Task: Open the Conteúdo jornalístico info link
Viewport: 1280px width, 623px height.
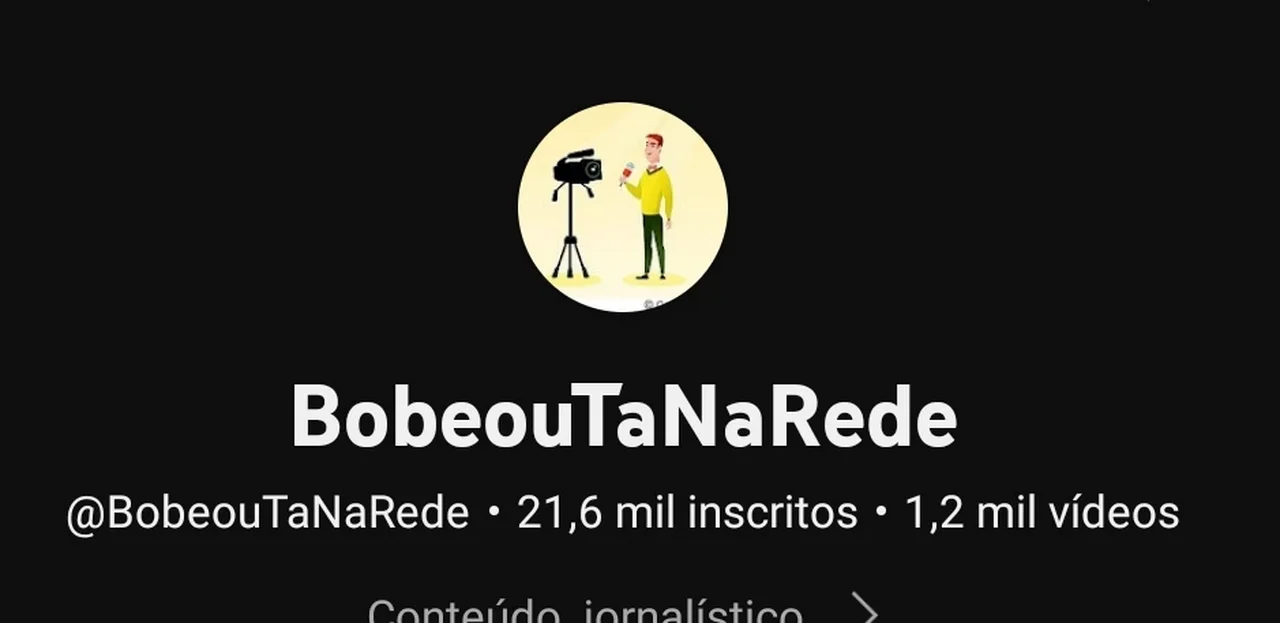Action: pos(622,609)
